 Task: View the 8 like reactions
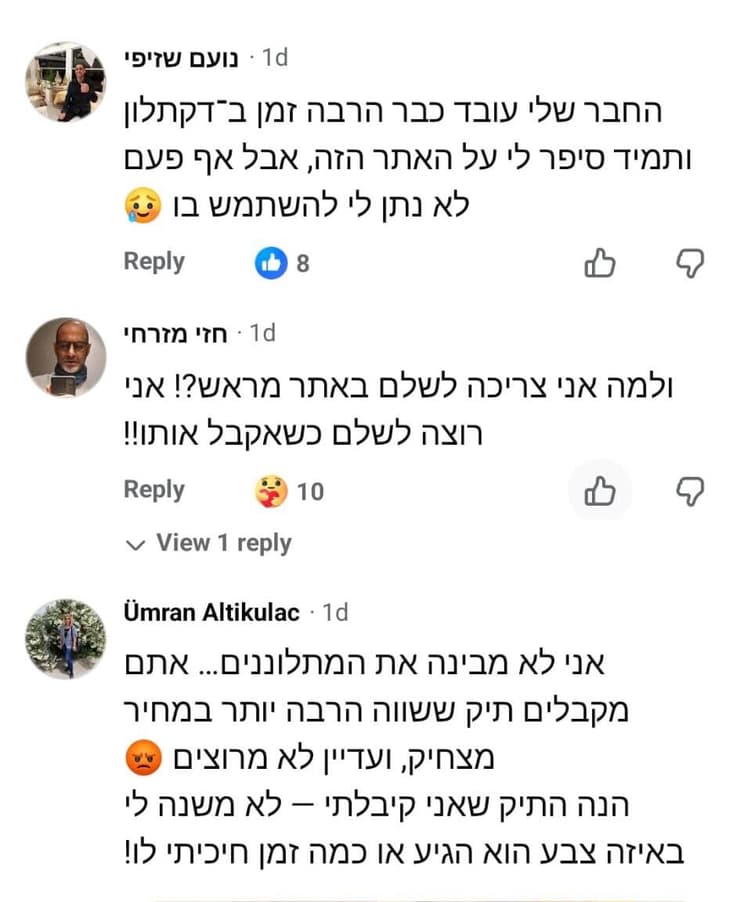[283, 264]
